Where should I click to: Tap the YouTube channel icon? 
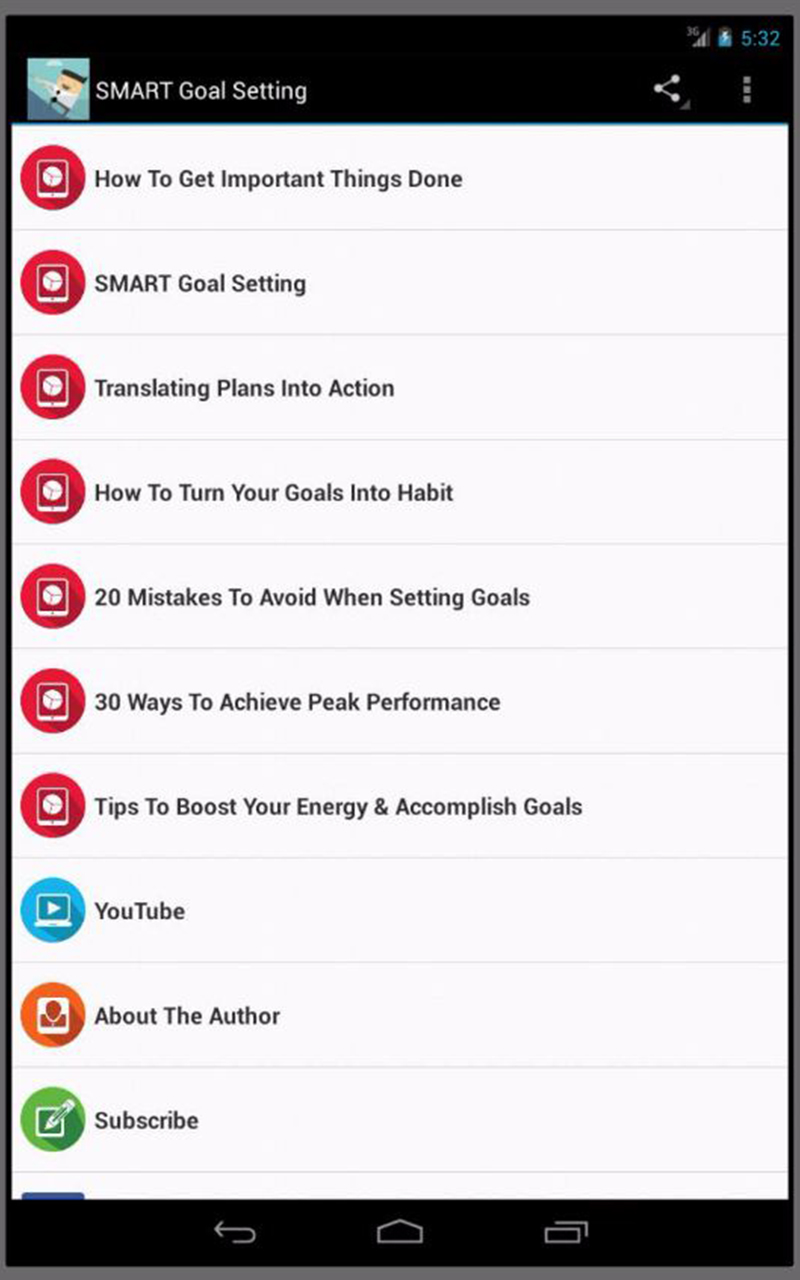52,911
